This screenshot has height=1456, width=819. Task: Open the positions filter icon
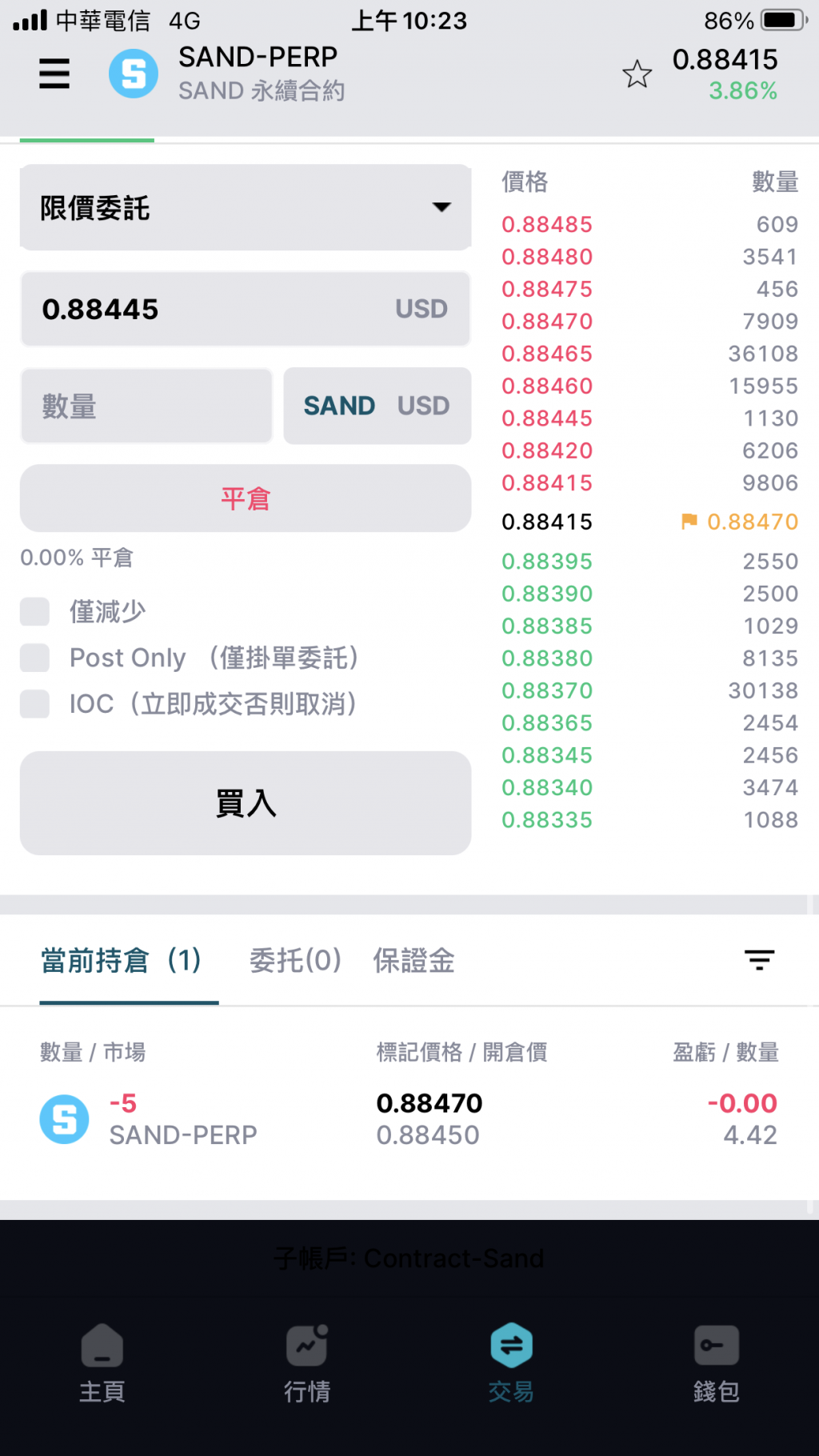click(x=759, y=959)
